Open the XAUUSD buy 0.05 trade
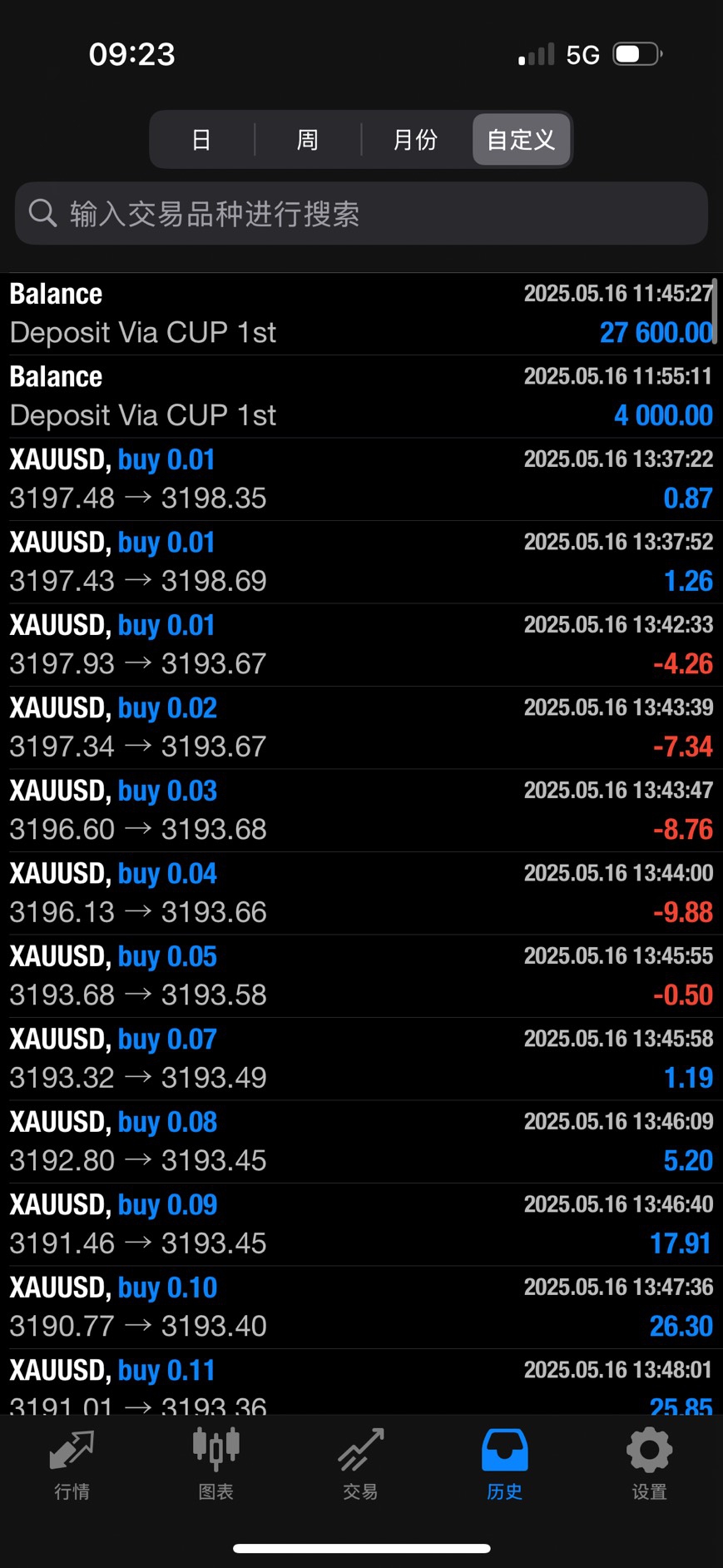Viewport: 723px width, 1568px height. [361, 975]
